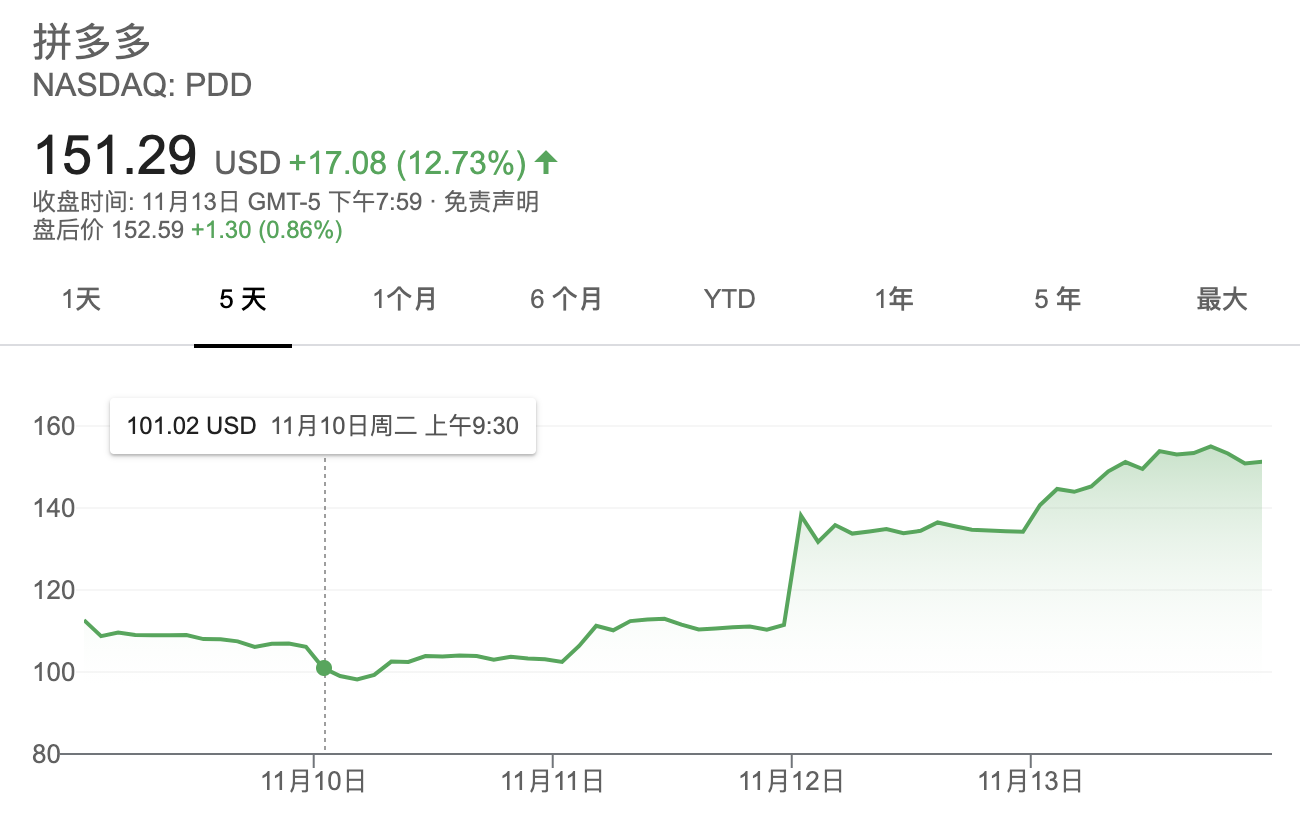Screen dimensions: 1300x826
Task: Switch to the 6 个月 view
Action: (x=566, y=299)
